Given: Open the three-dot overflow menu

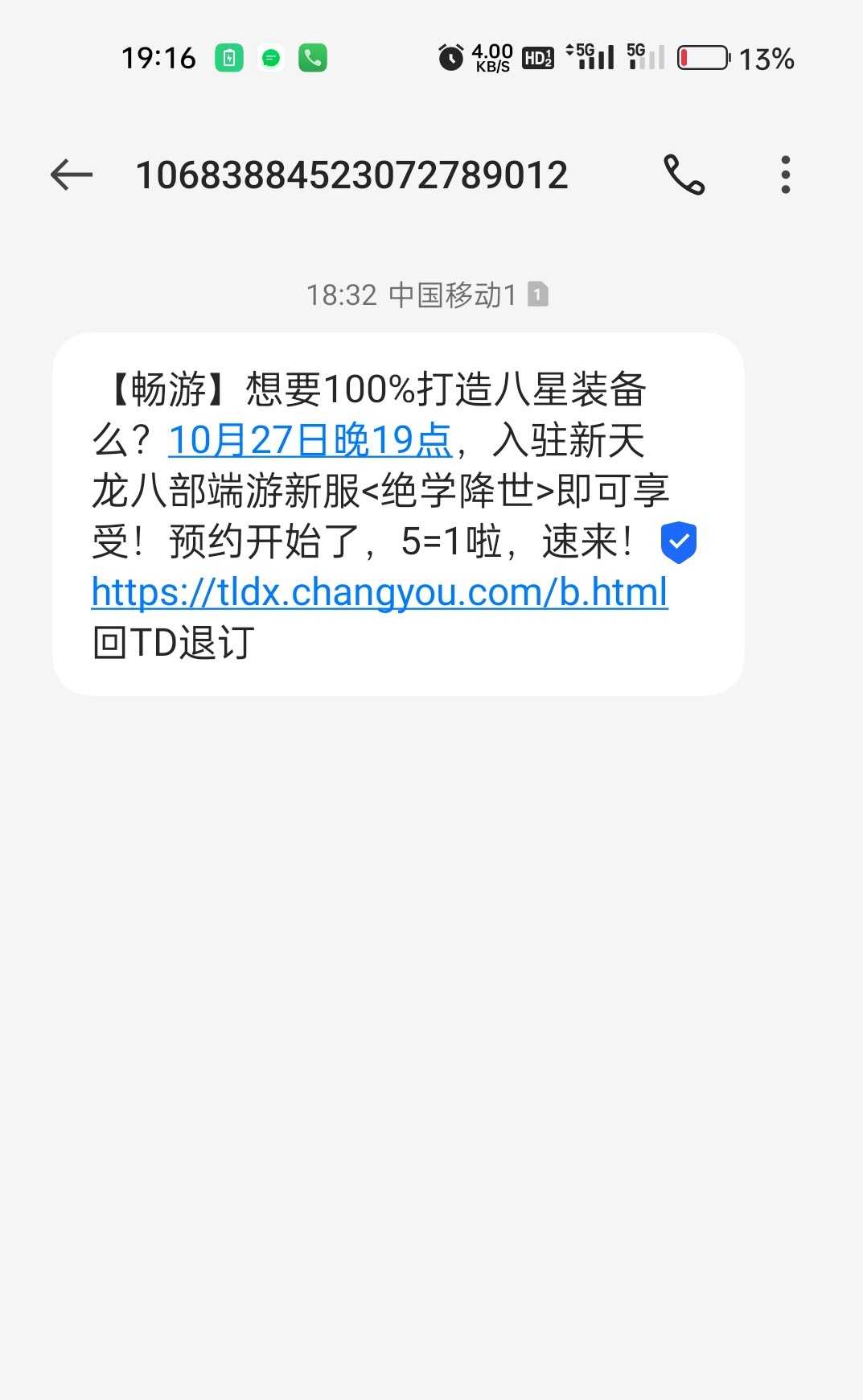Looking at the screenshot, I should [785, 175].
